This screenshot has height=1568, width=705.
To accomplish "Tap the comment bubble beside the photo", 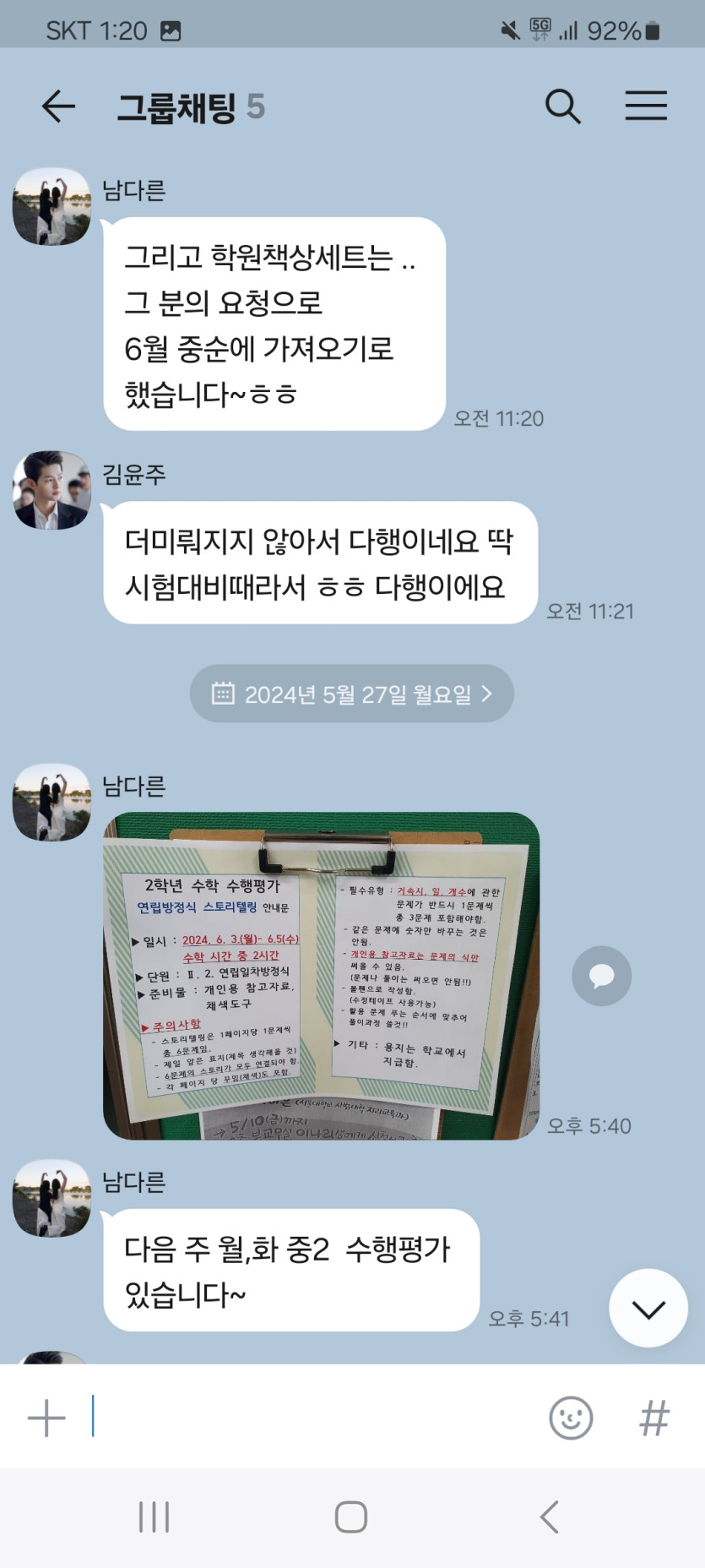I will (601, 976).
